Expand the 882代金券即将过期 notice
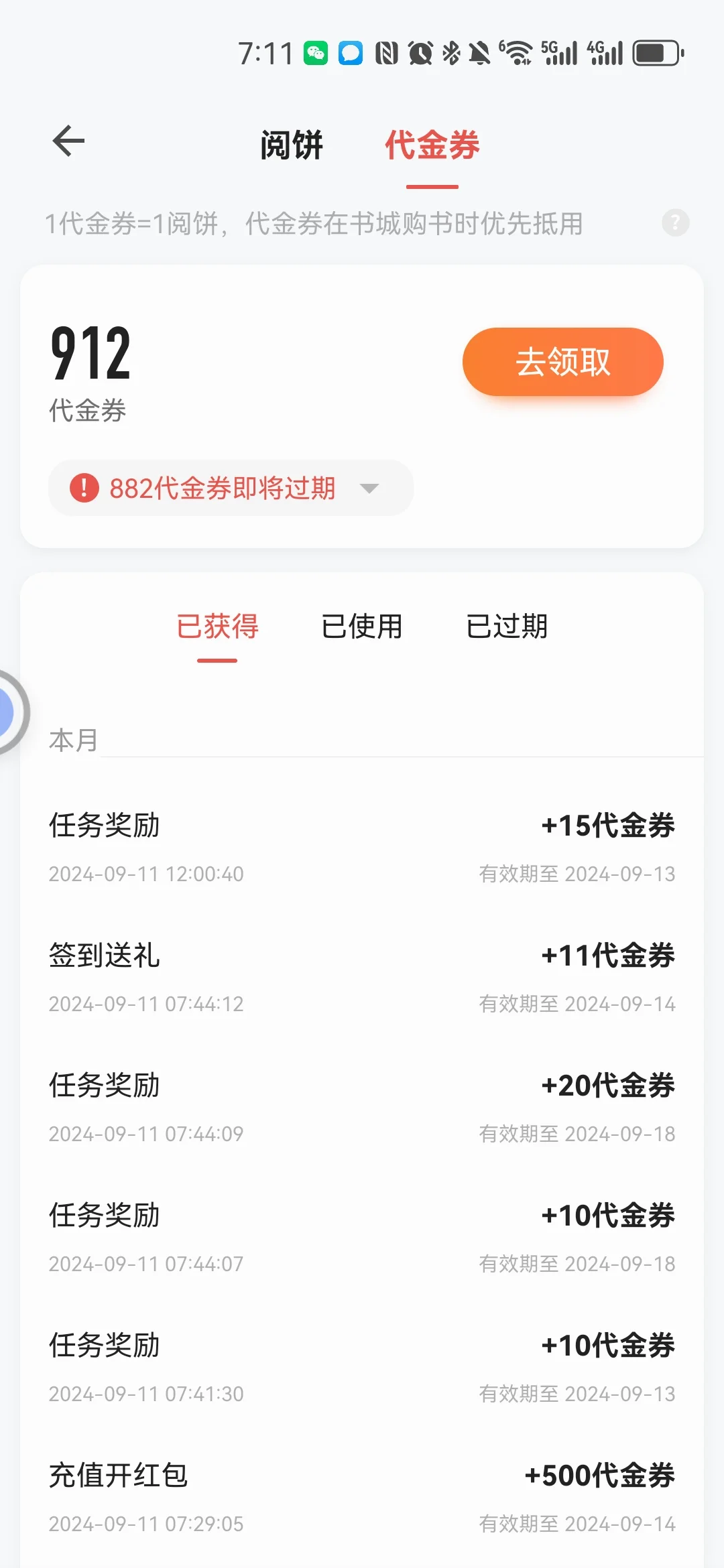Screen dimensions: 724x1568 [231, 488]
